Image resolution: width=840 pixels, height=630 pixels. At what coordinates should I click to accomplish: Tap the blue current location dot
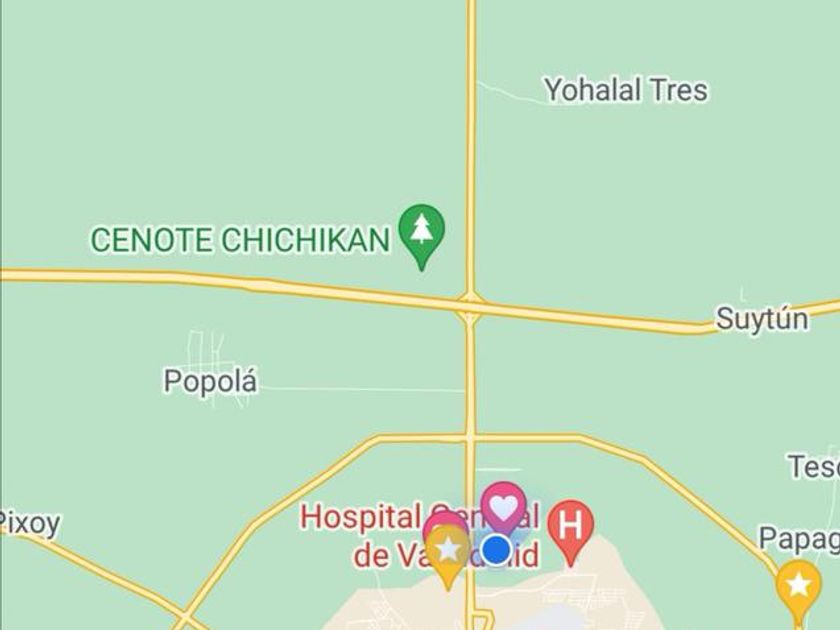(x=496, y=550)
